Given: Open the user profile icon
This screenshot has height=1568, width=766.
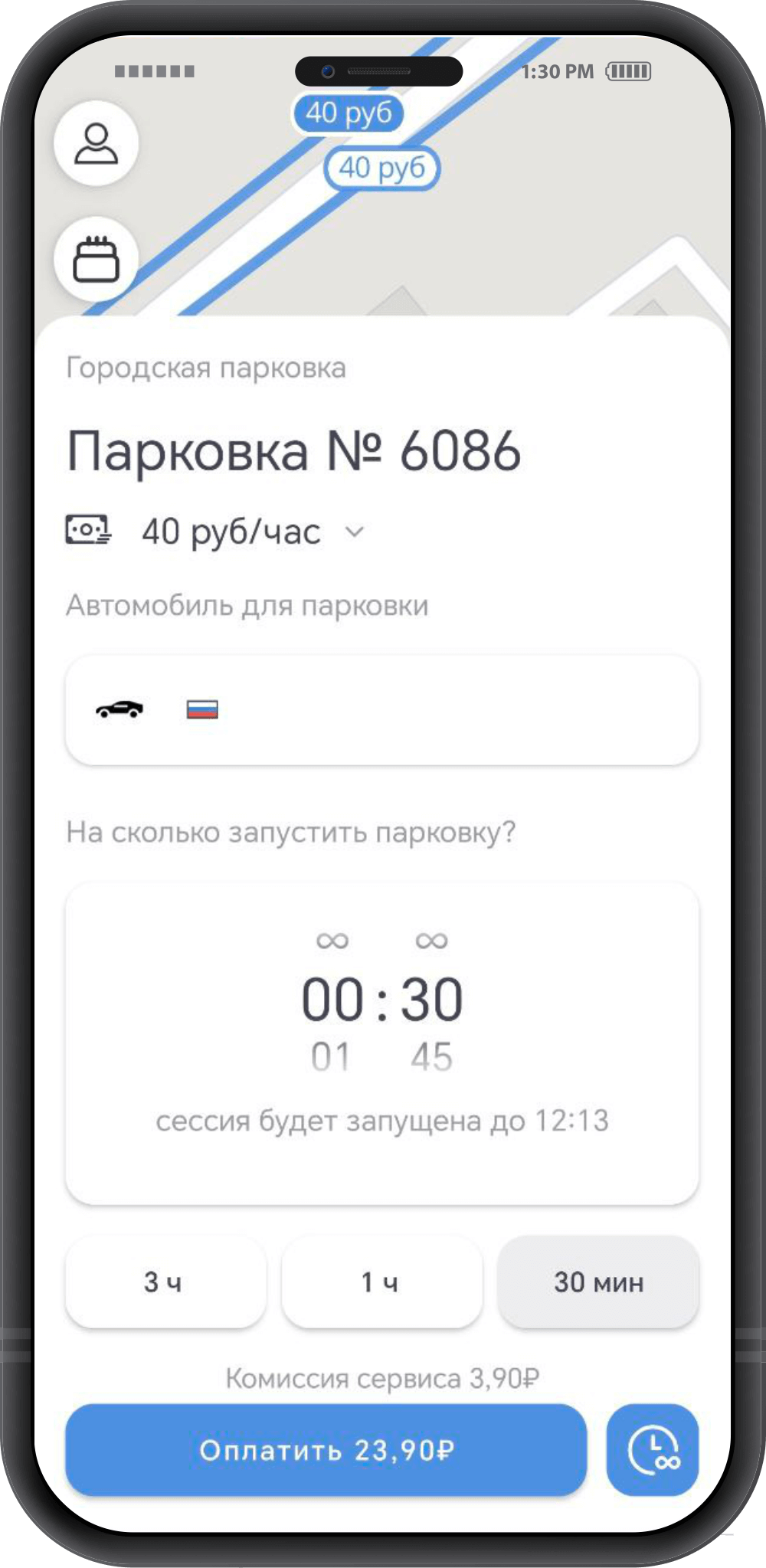Looking at the screenshot, I should [x=96, y=143].
